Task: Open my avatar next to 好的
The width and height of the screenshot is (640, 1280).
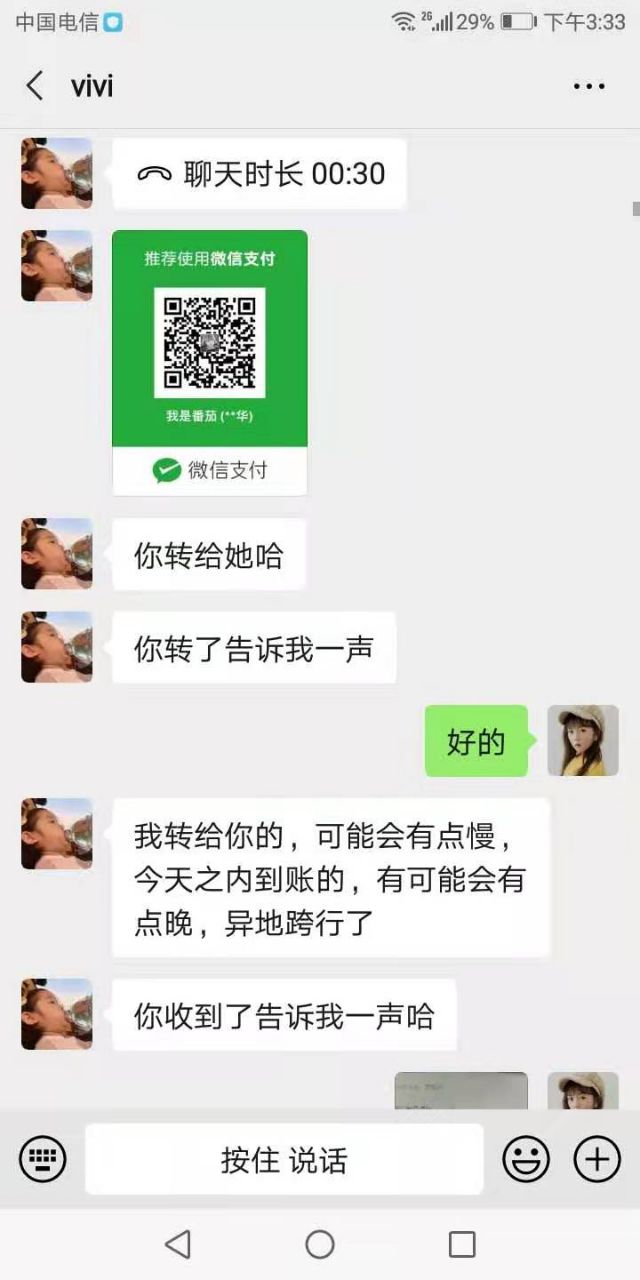Action: tap(583, 741)
